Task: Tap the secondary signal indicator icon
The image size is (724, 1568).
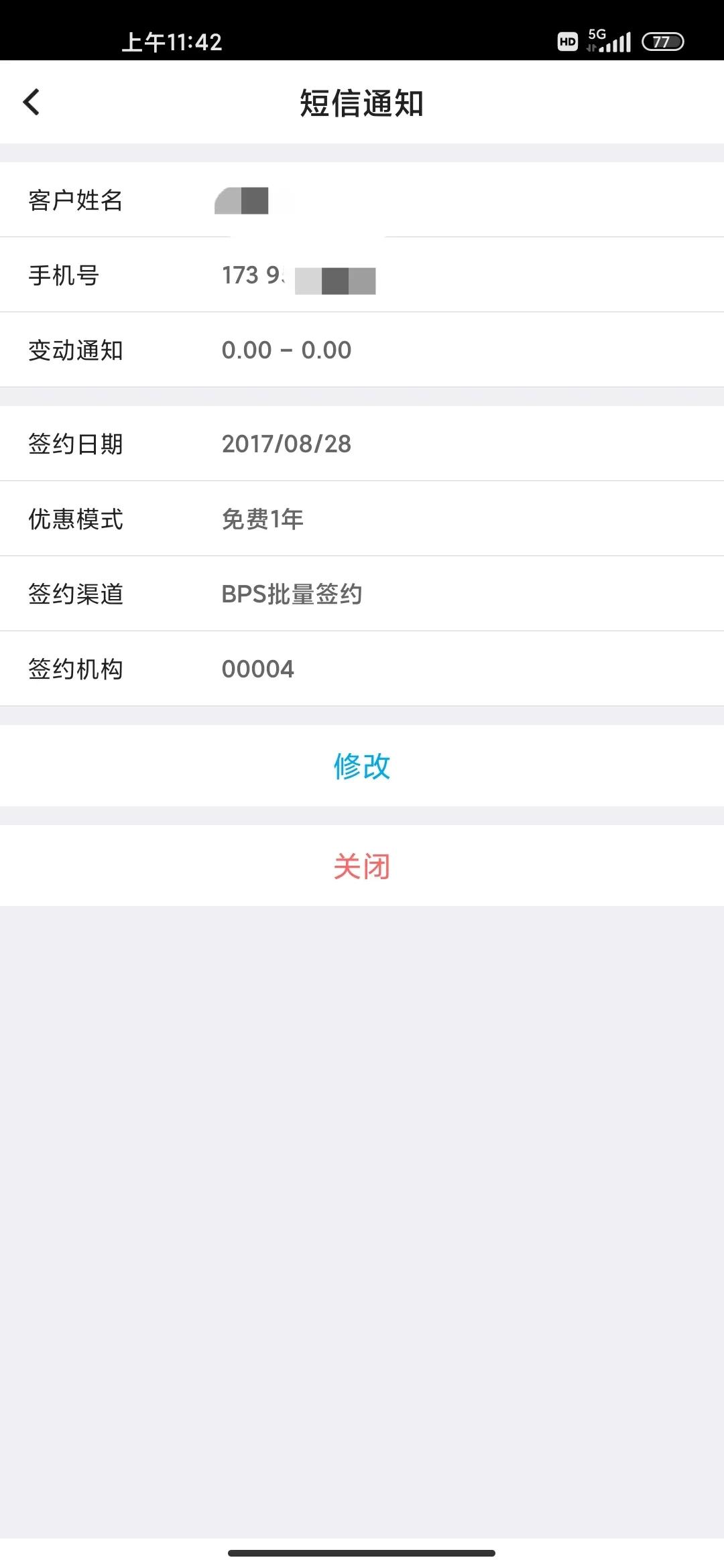Action: tap(593, 48)
